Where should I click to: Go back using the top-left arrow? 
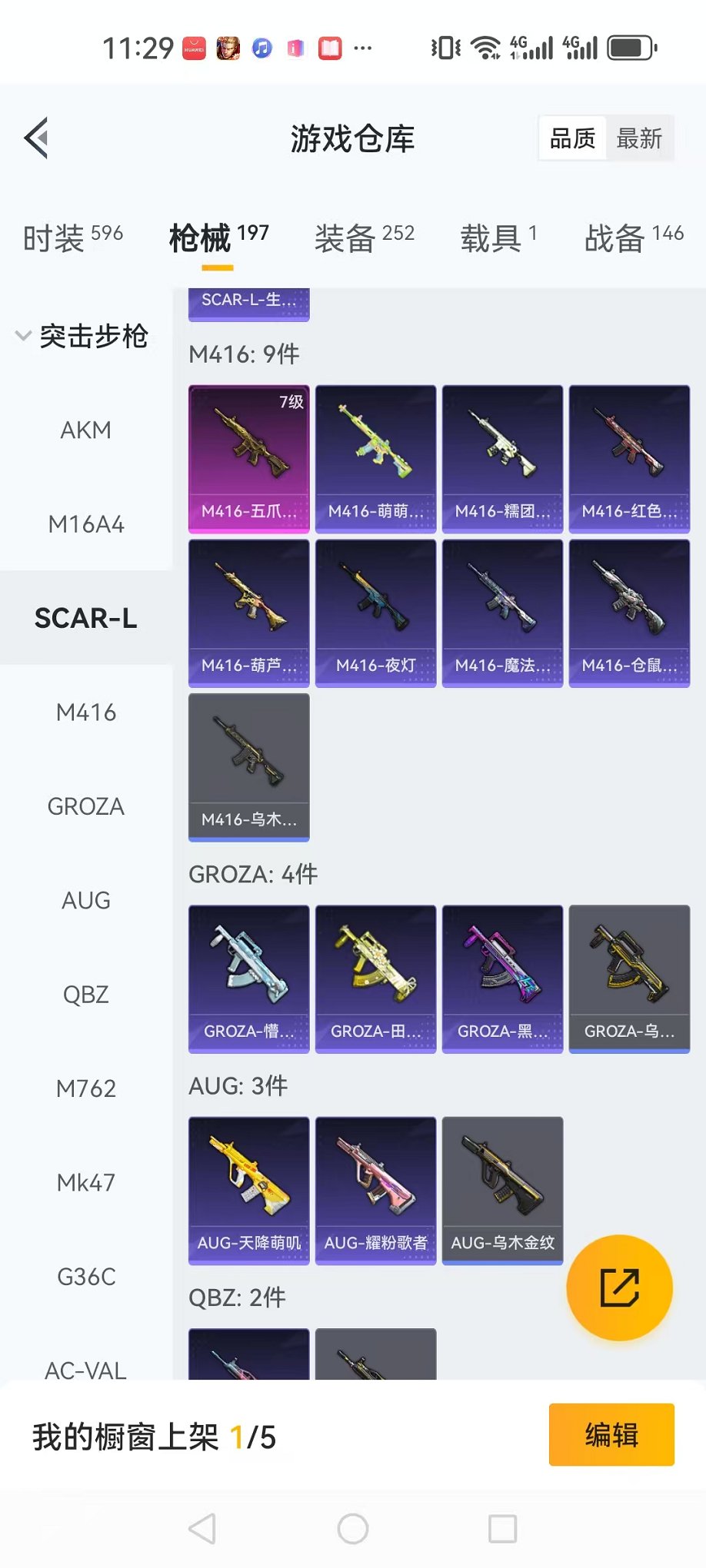click(x=36, y=138)
